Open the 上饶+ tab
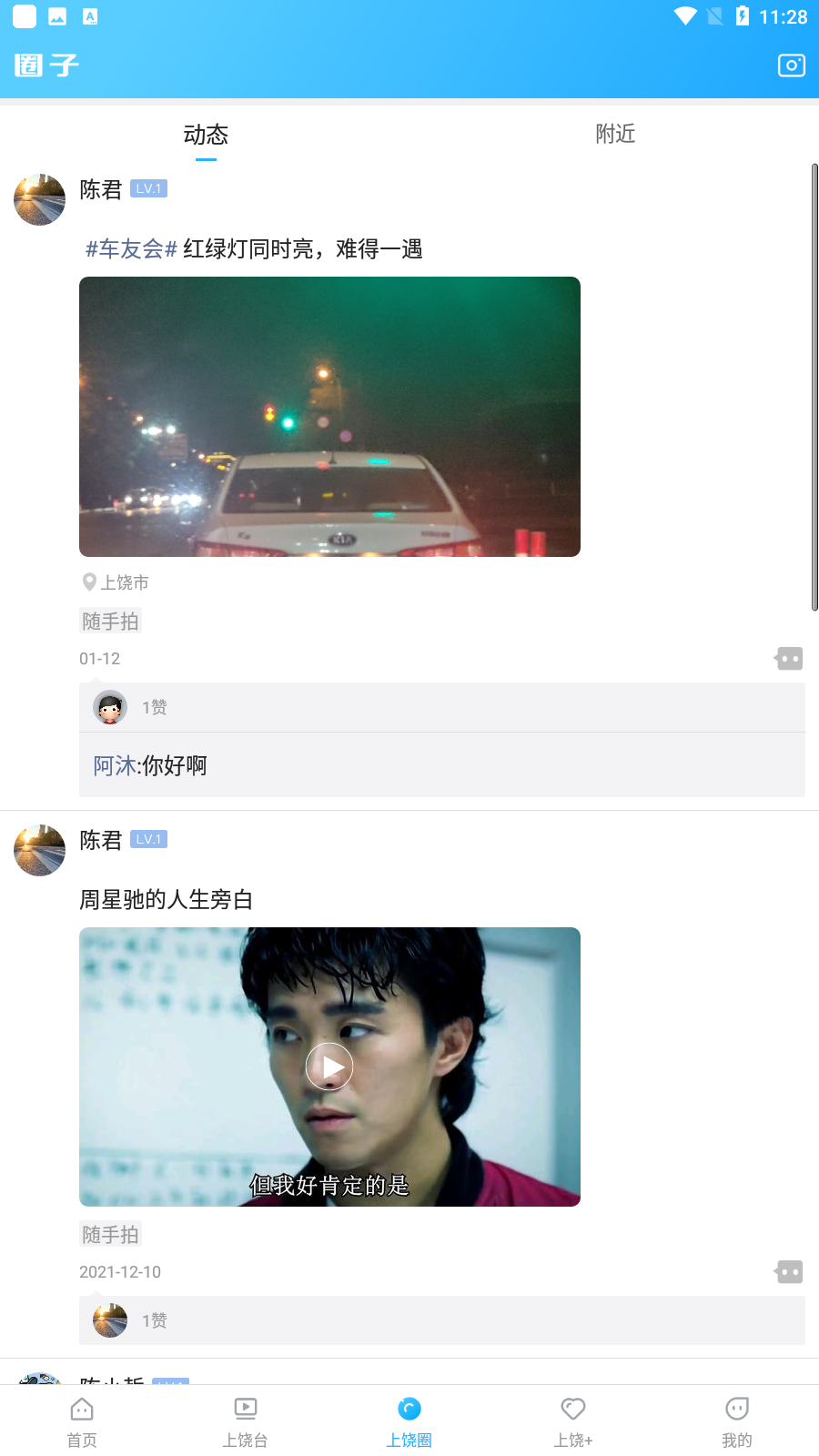Screen dimensions: 819x1456 tap(573, 1421)
